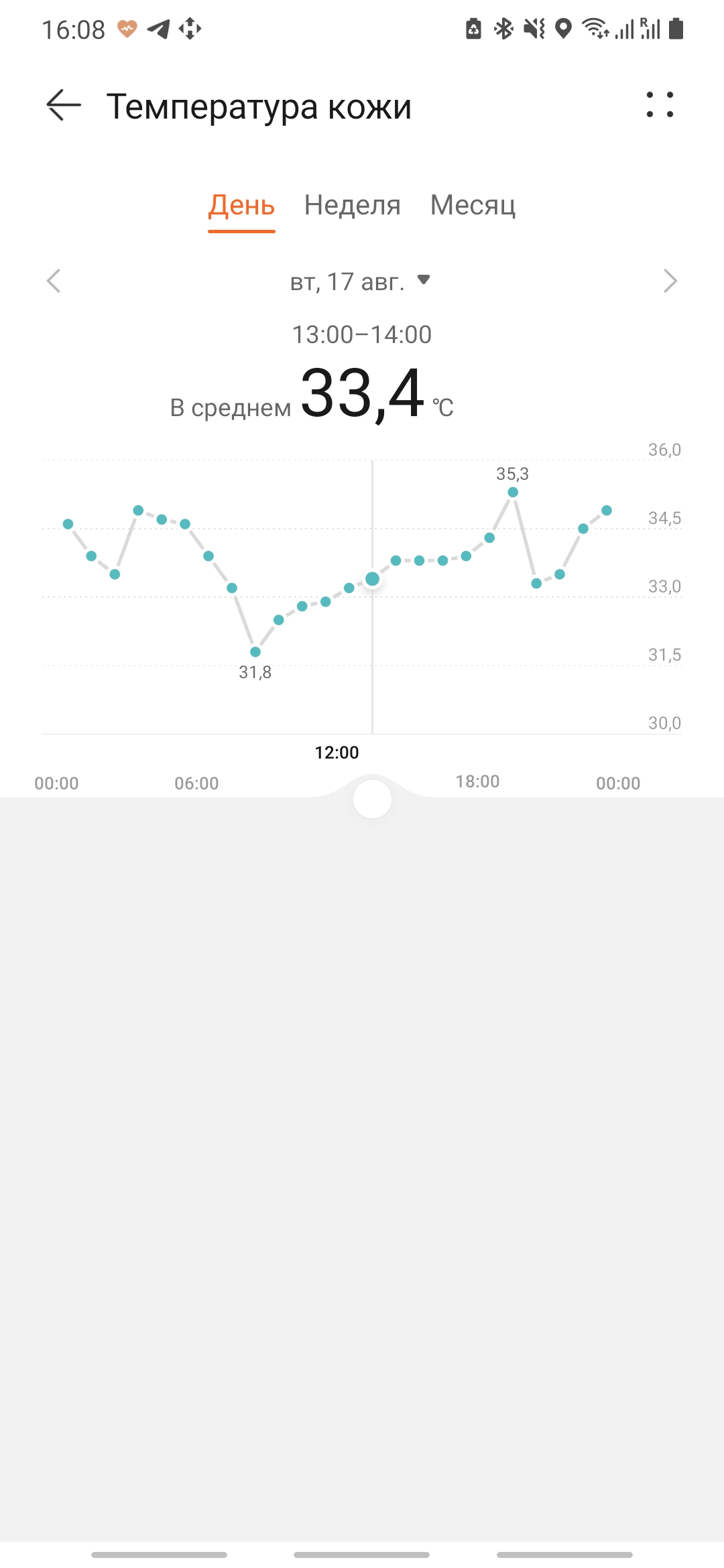724x1568 pixels.
Task: Switch to the Месяц tab
Action: pyautogui.click(x=473, y=205)
